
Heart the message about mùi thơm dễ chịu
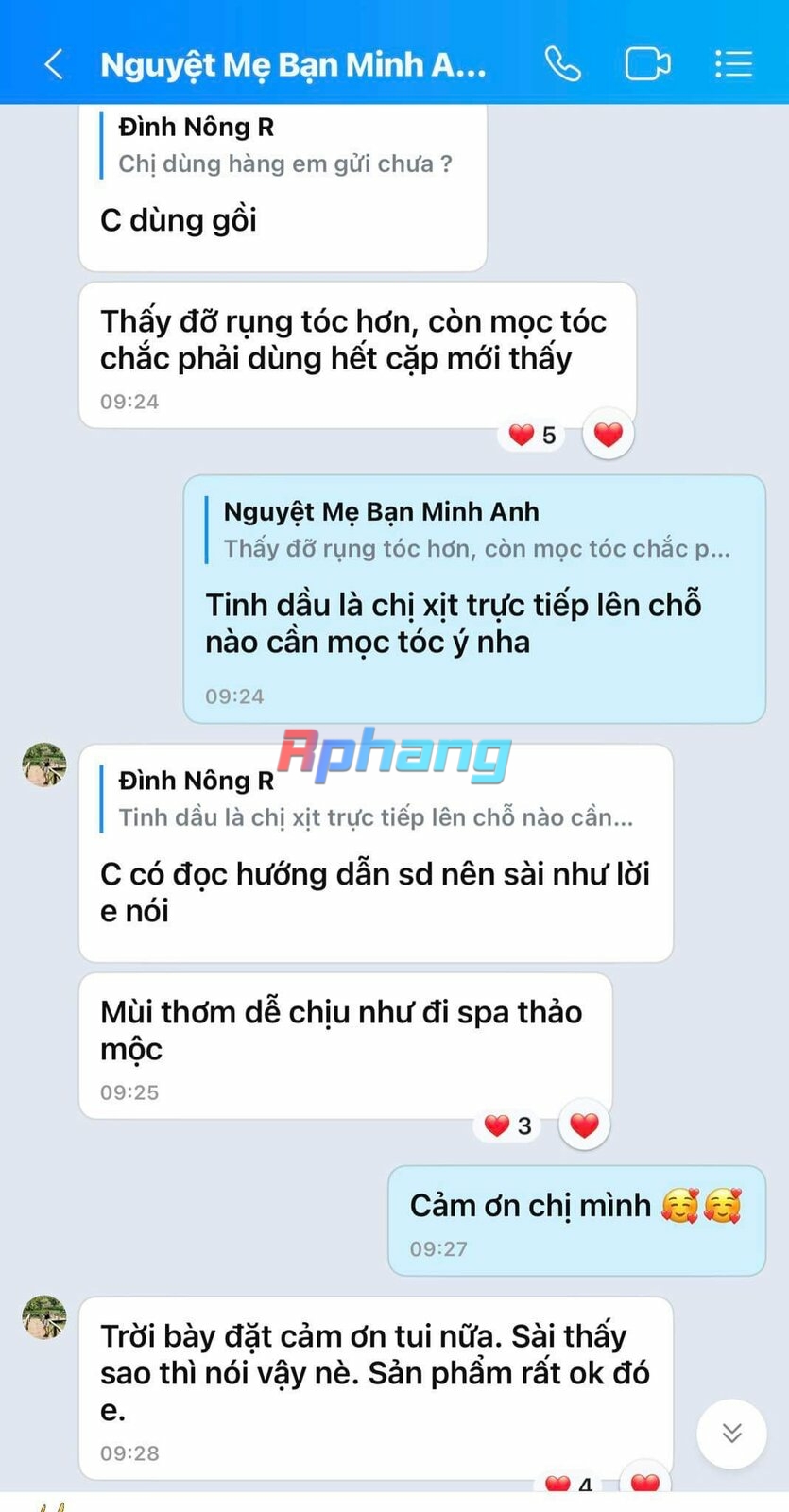click(584, 1125)
